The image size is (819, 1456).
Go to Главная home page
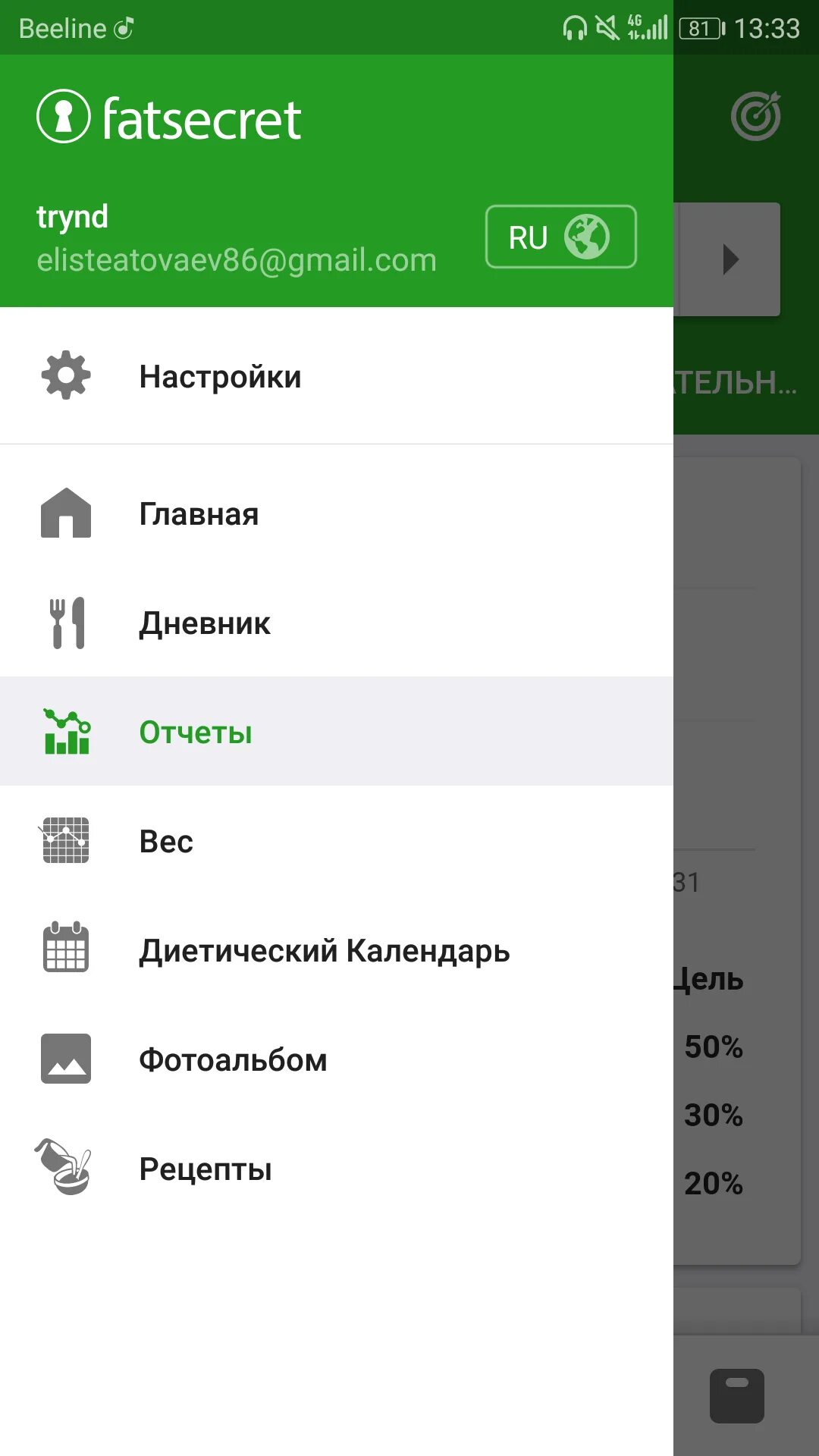click(199, 514)
